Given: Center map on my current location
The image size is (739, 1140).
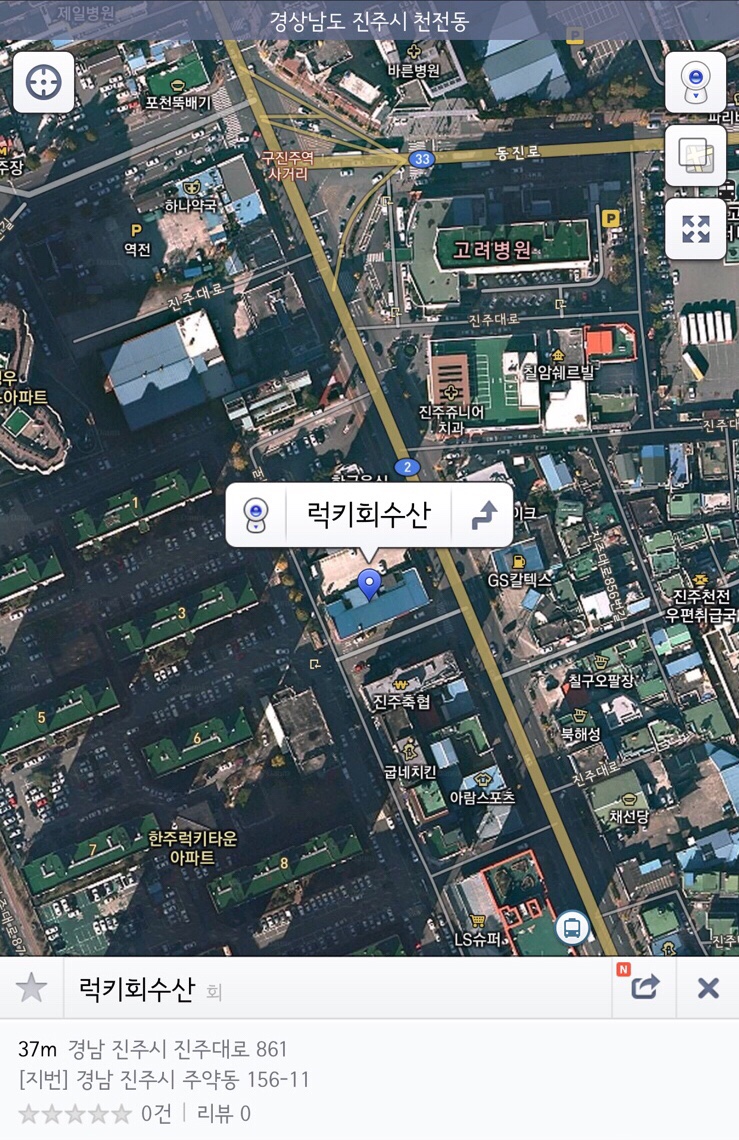Looking at the screenshot, I should (43, 82).
